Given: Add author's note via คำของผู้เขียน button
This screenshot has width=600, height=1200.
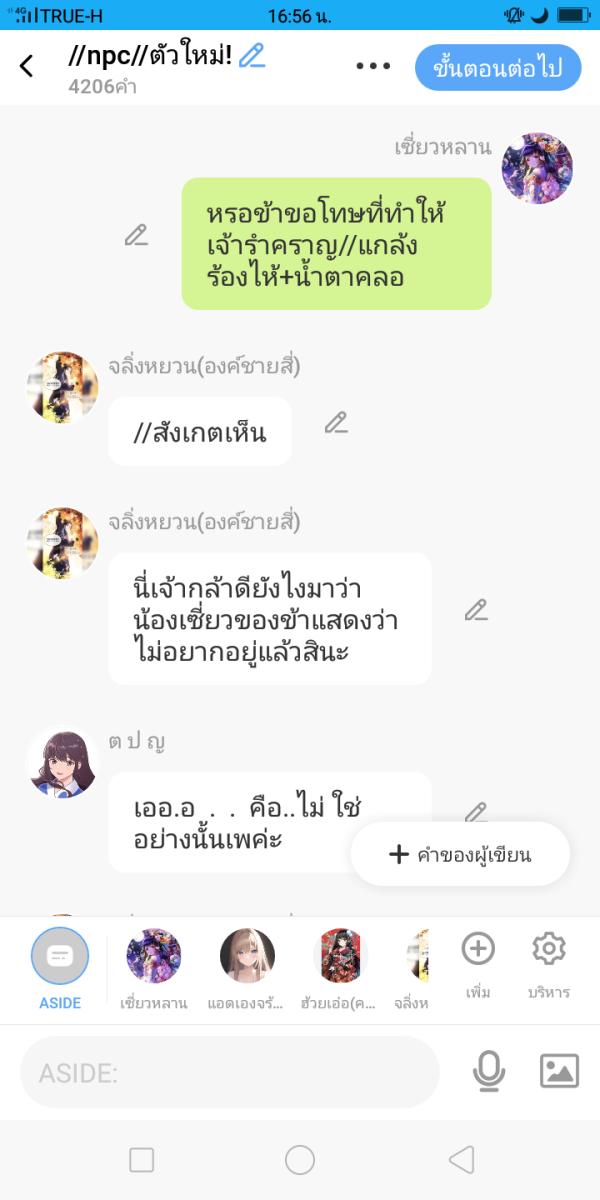Looking at the screenshot, I should coord(461,854).
